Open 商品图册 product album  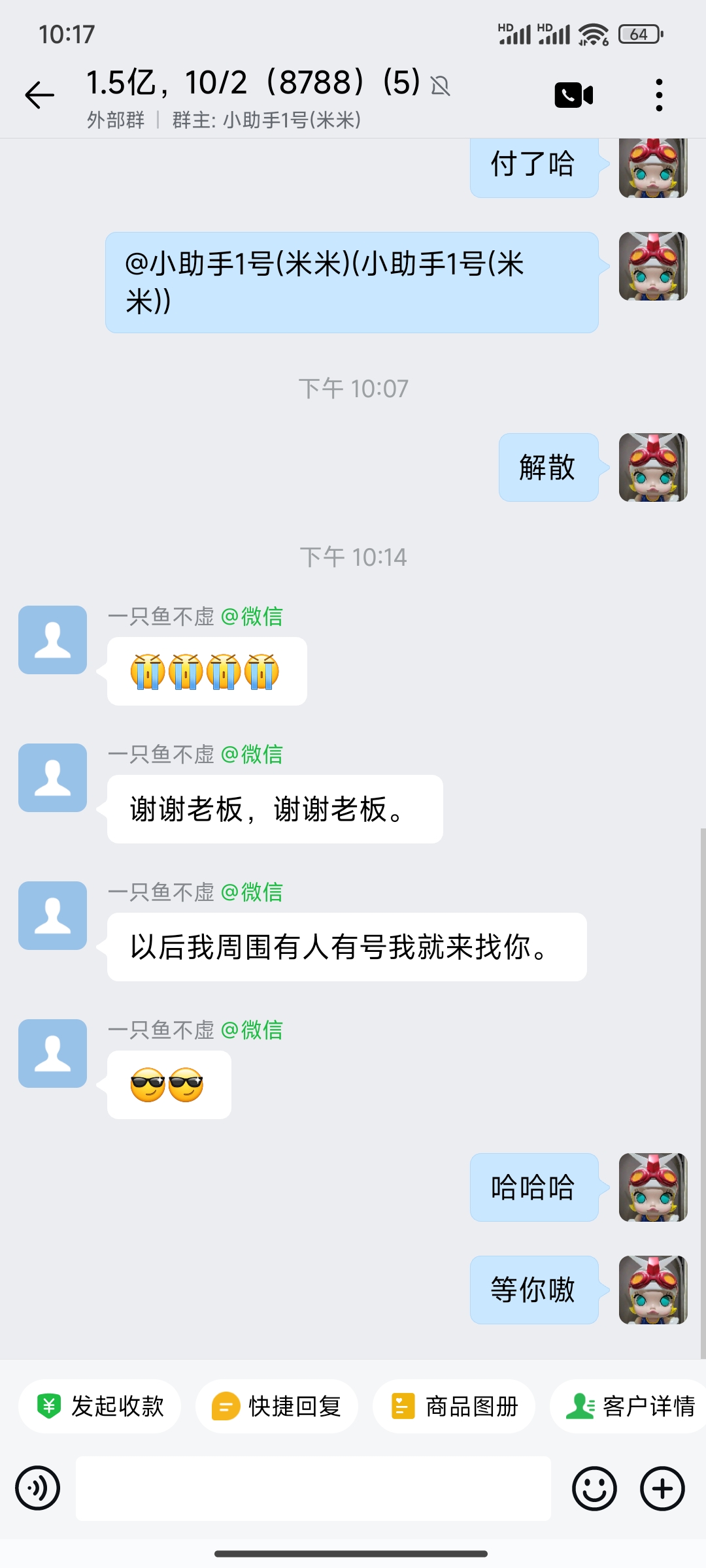tap(454, 1406)
